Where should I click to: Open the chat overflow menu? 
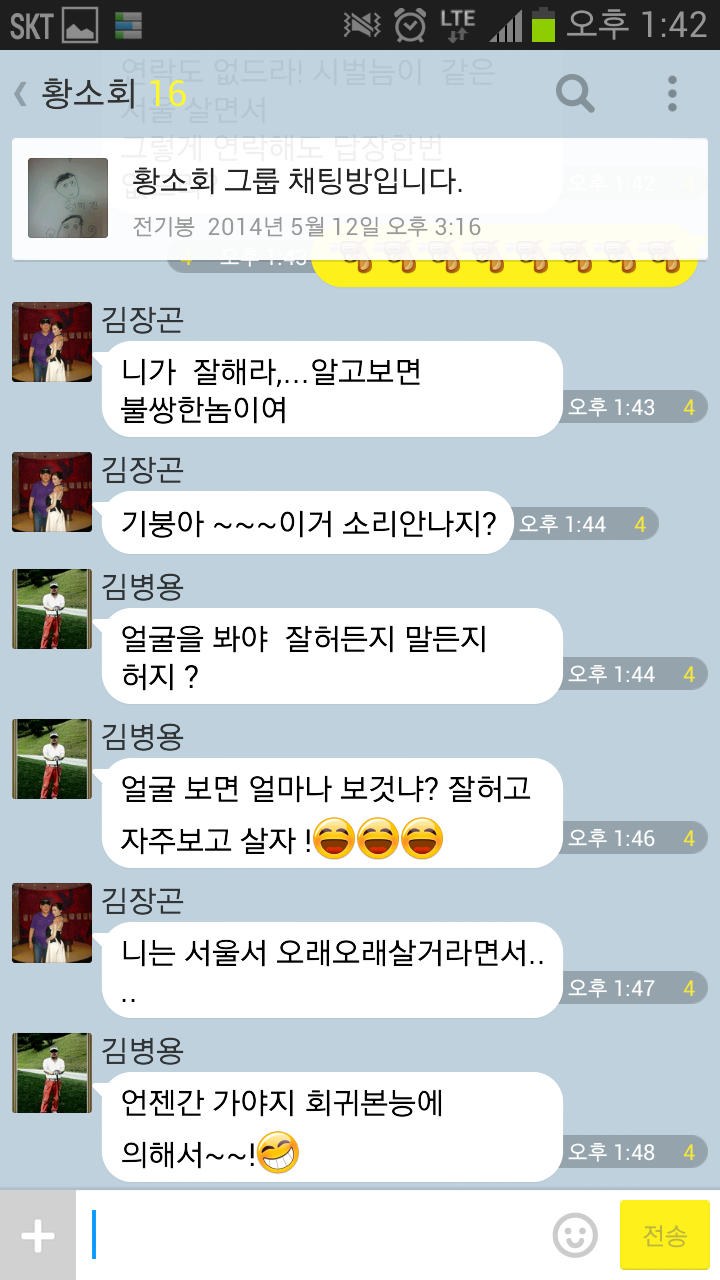click(x=672, y=95)
